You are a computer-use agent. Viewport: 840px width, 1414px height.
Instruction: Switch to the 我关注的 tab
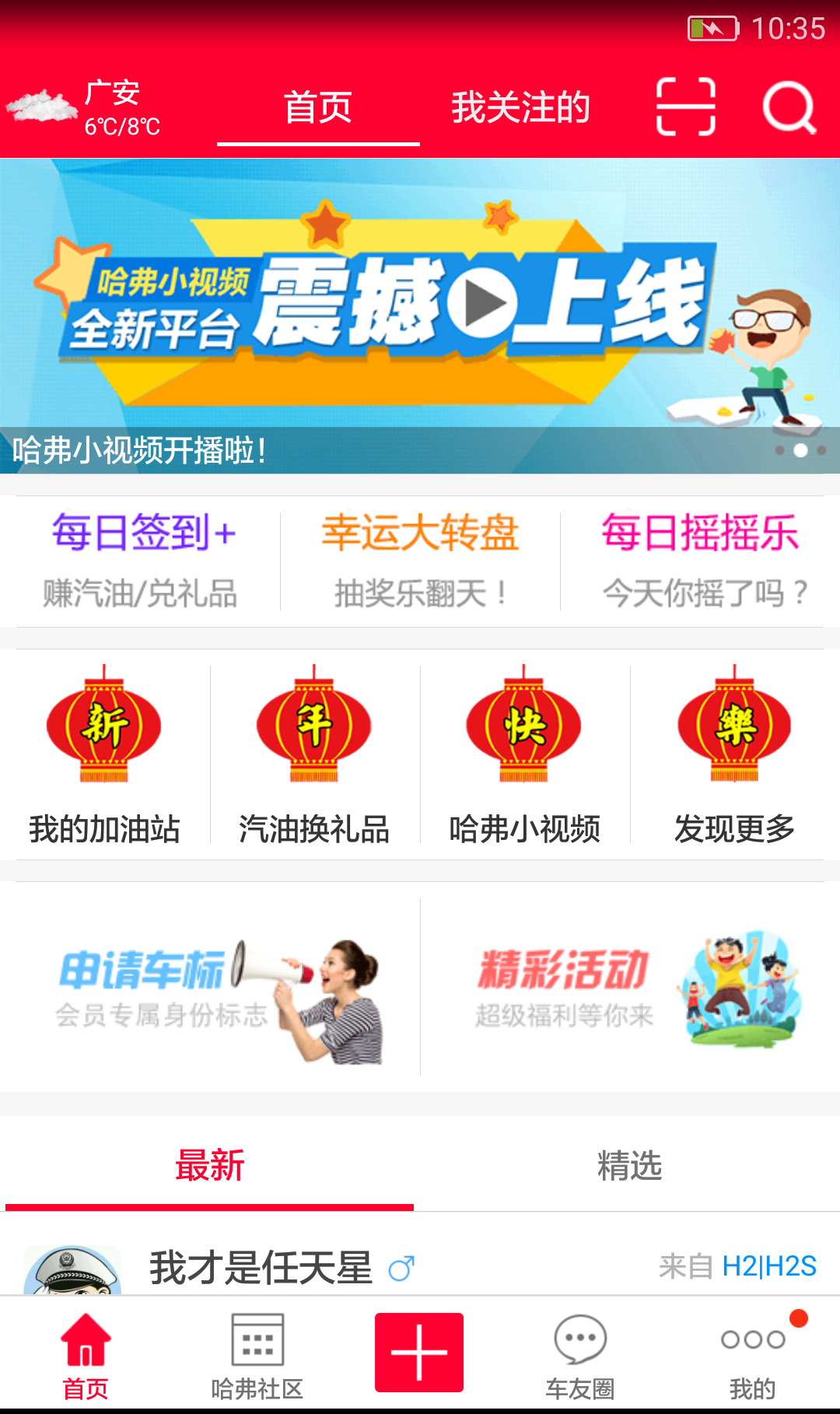pos(520,107)
